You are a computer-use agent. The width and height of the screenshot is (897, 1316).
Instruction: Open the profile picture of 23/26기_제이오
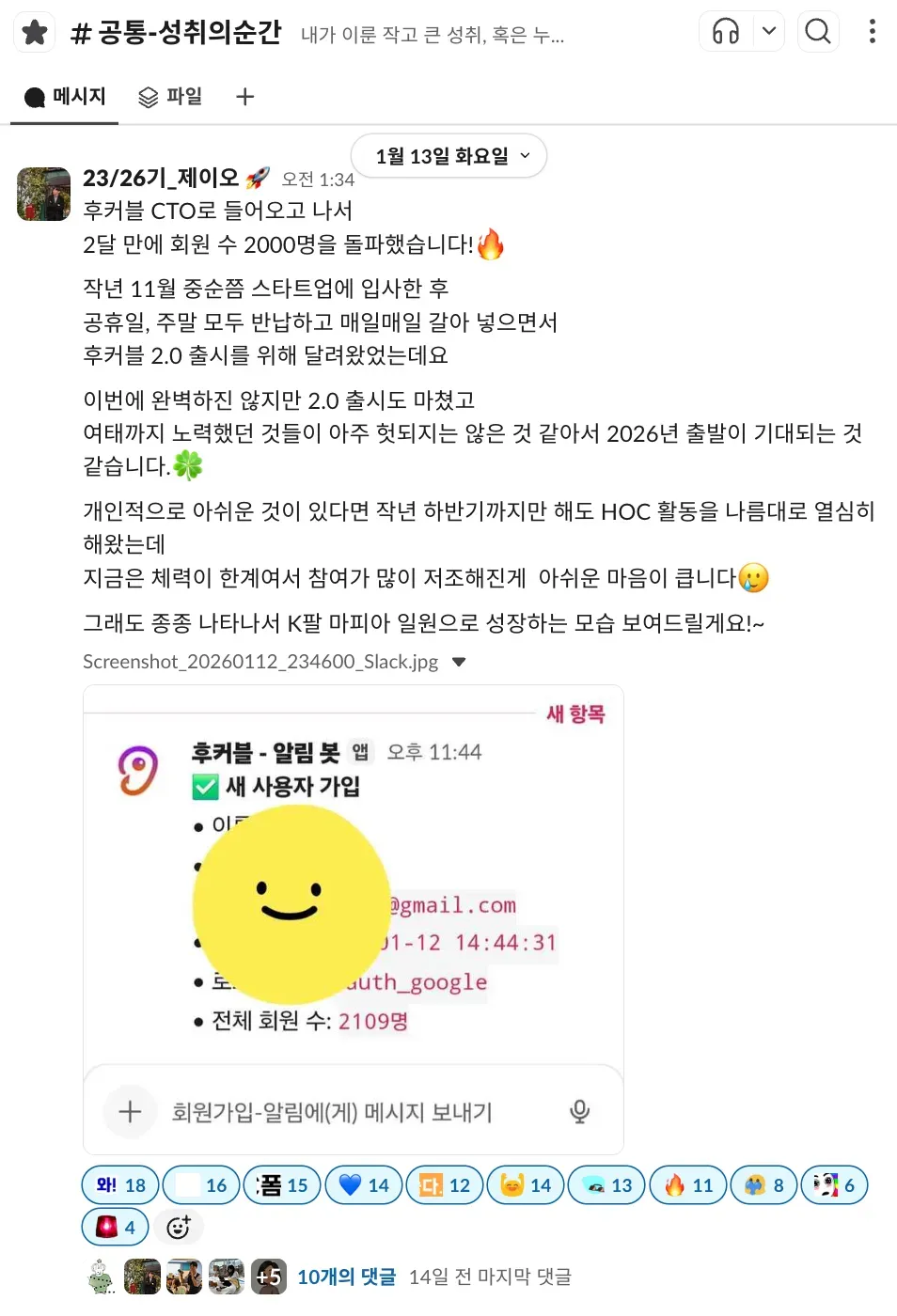(x=43, y=194)
